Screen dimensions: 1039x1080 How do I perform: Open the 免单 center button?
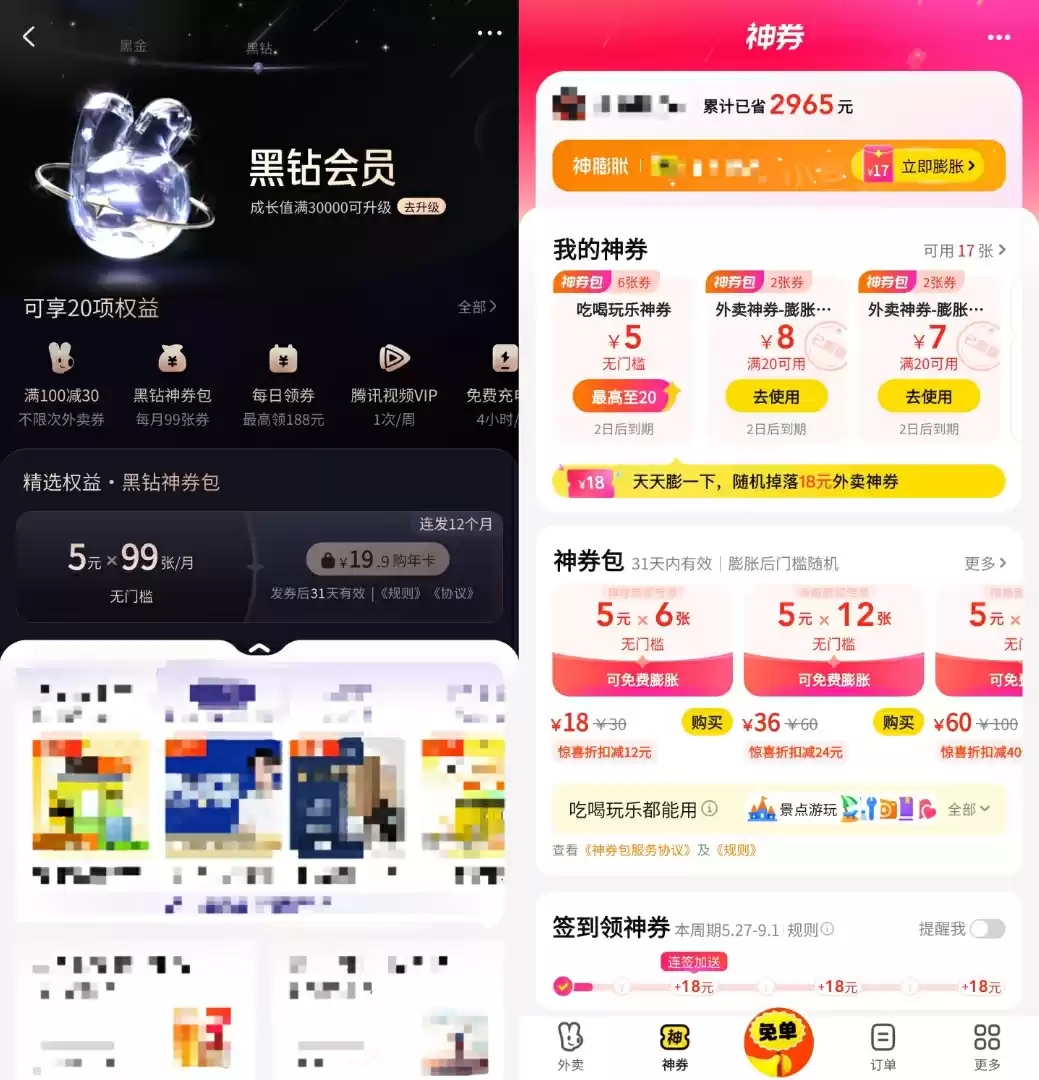(778, 1040)
